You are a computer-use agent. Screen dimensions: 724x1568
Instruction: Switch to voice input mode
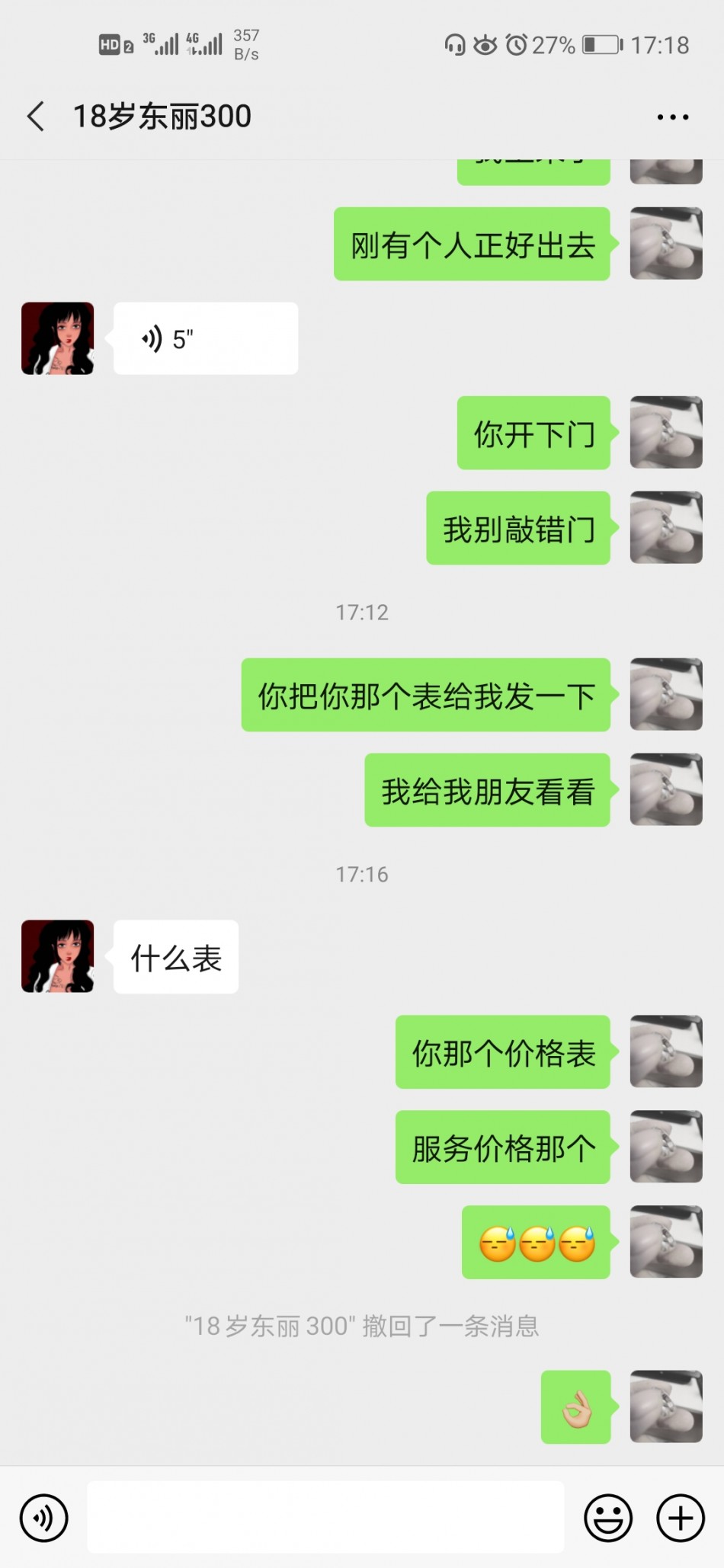click(x=44, y=1518)
